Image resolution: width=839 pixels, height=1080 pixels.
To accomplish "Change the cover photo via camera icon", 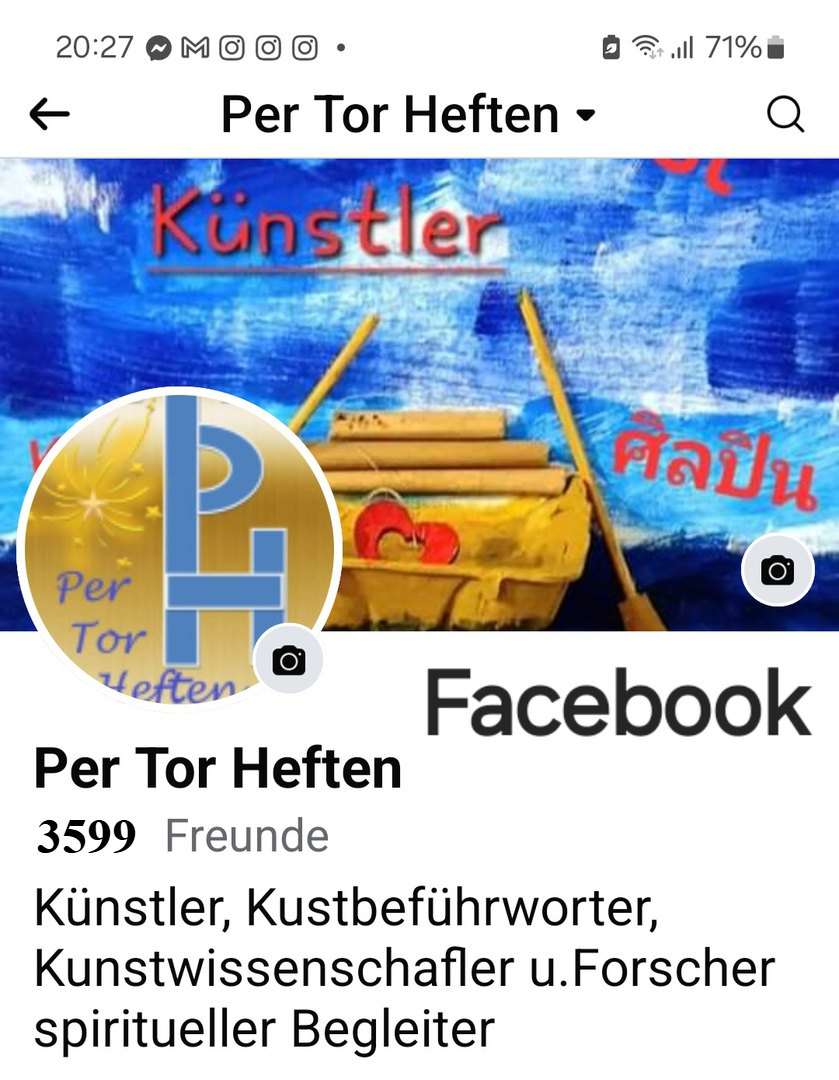I will (x=777, y=571).
